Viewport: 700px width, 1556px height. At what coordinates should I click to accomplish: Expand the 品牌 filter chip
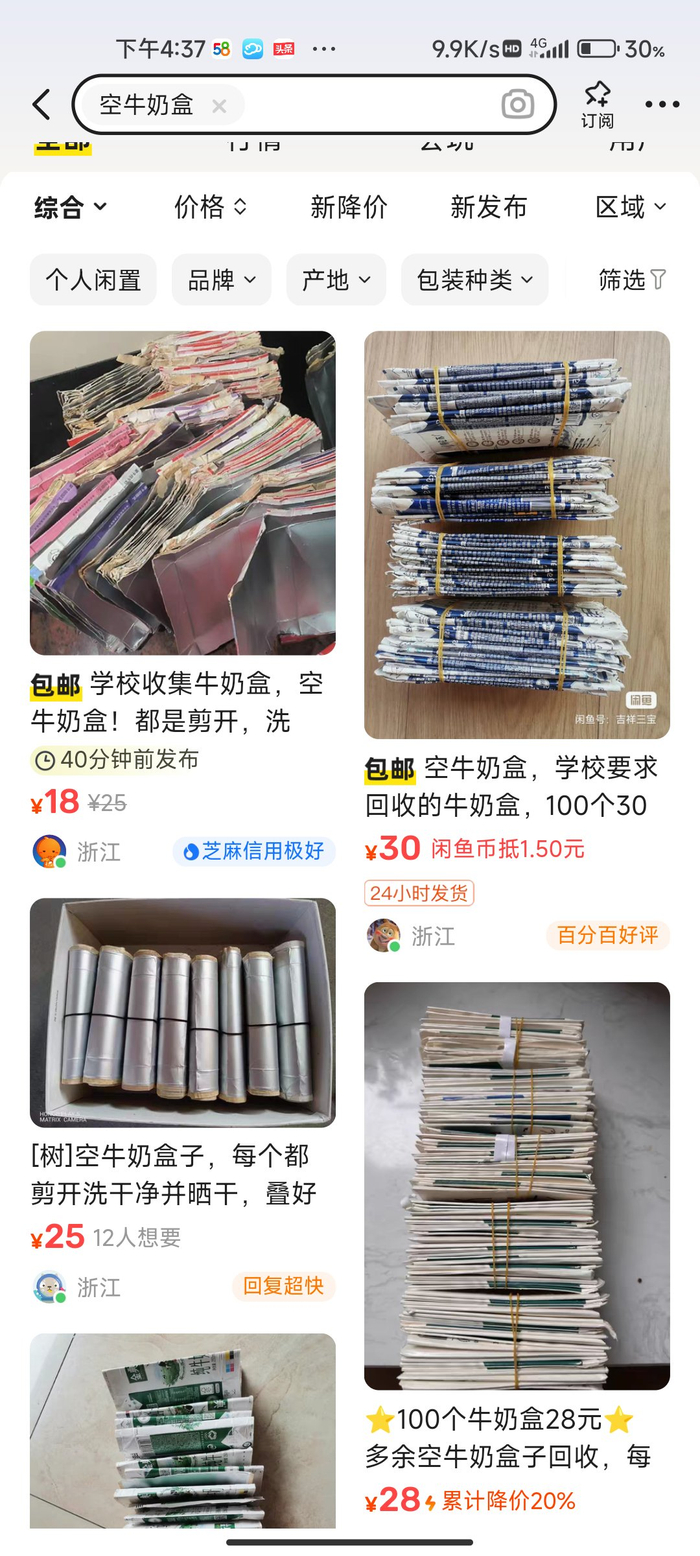[221, 280]
